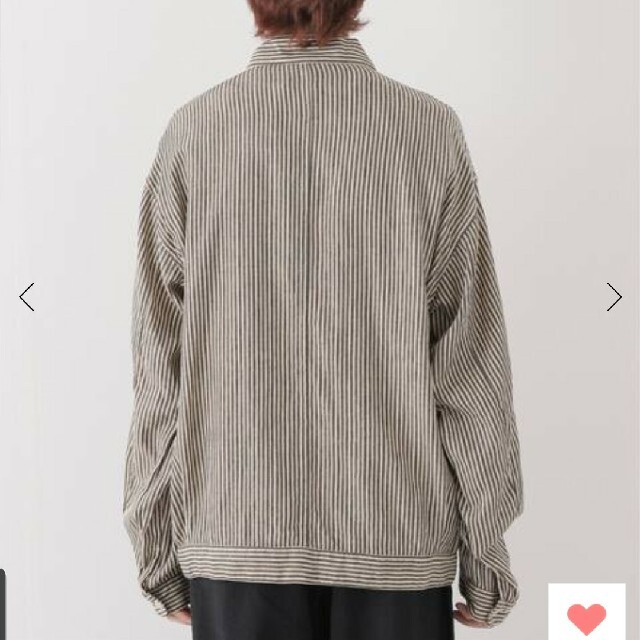Show the previous product photo

[27, 297]
